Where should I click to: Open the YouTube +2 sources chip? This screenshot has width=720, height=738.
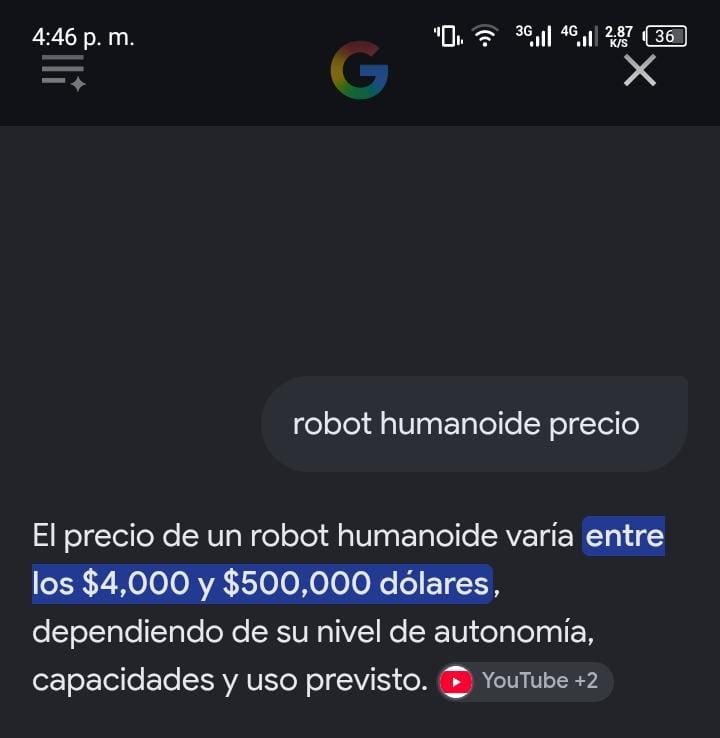(525, 681)
